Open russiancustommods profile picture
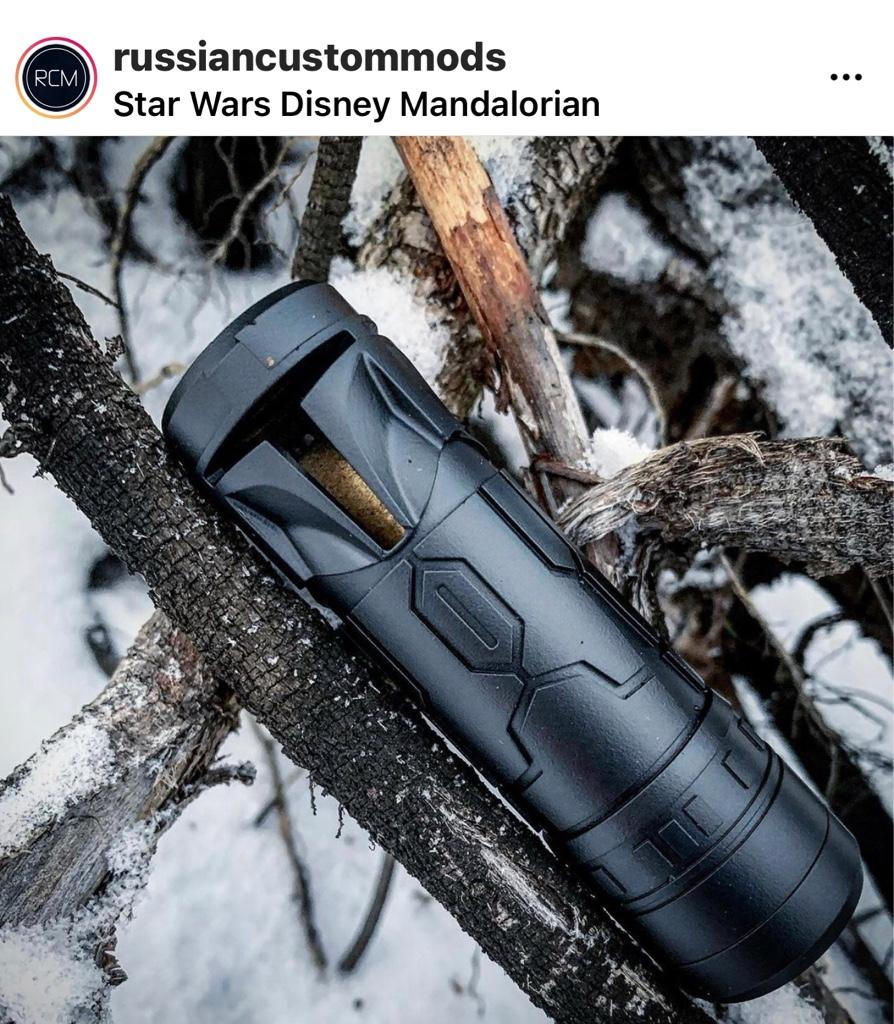 pos(56,78)
